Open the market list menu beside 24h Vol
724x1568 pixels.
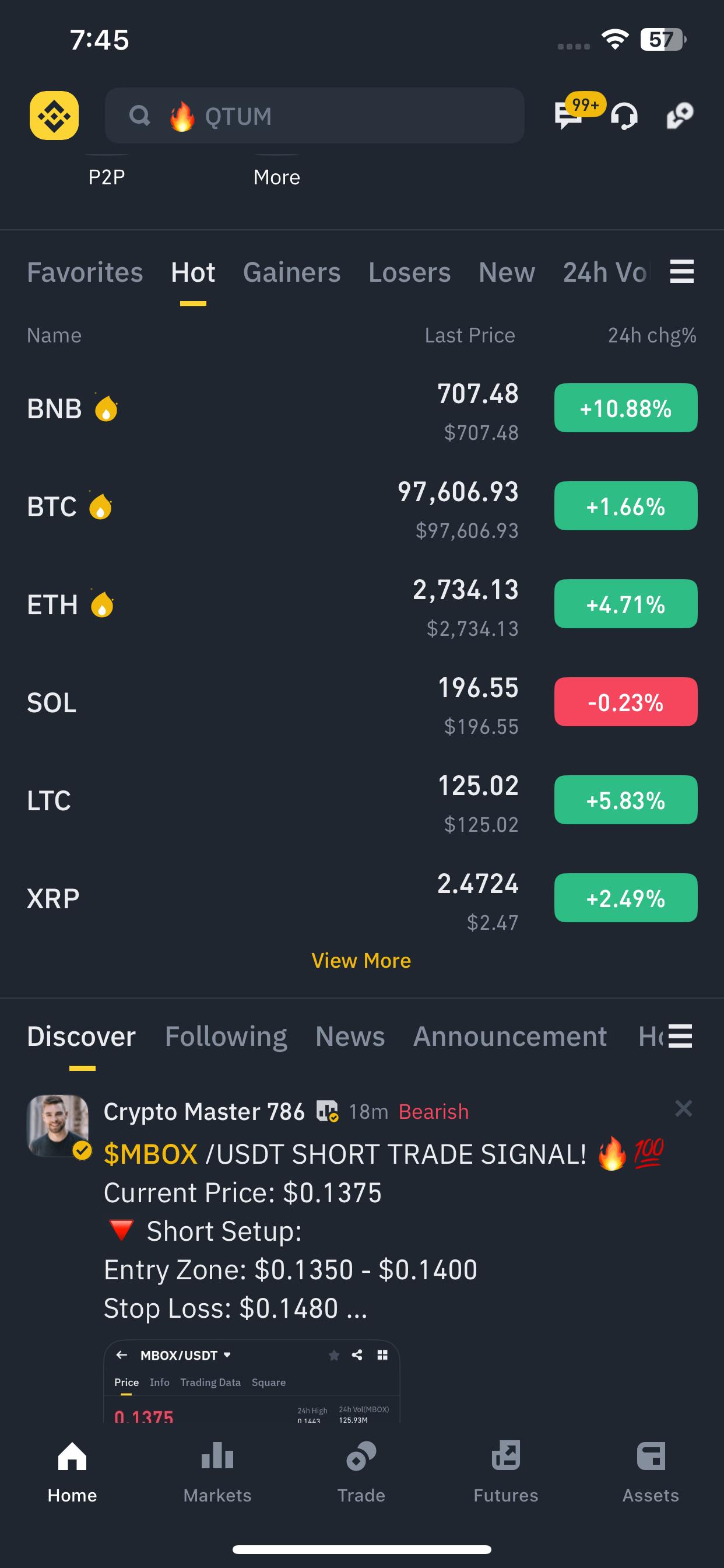point(681,271)
